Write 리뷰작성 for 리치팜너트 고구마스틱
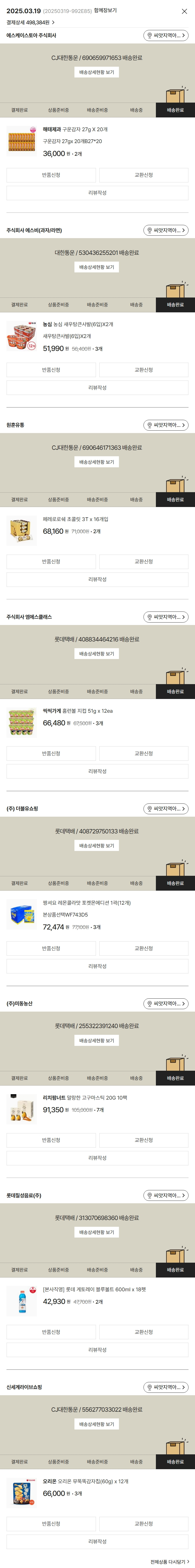This screenshot has width=195, height=1568. click(x=97, y=1158)
